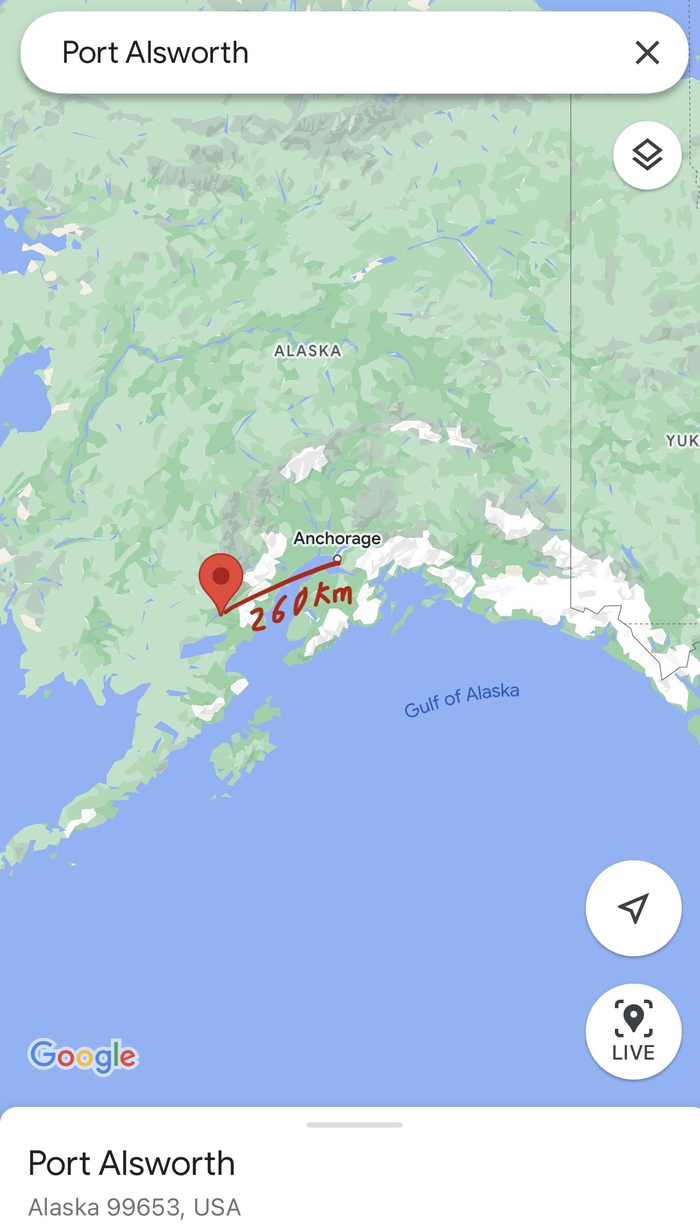Clear the search with the X button

(x=647, y=53)
